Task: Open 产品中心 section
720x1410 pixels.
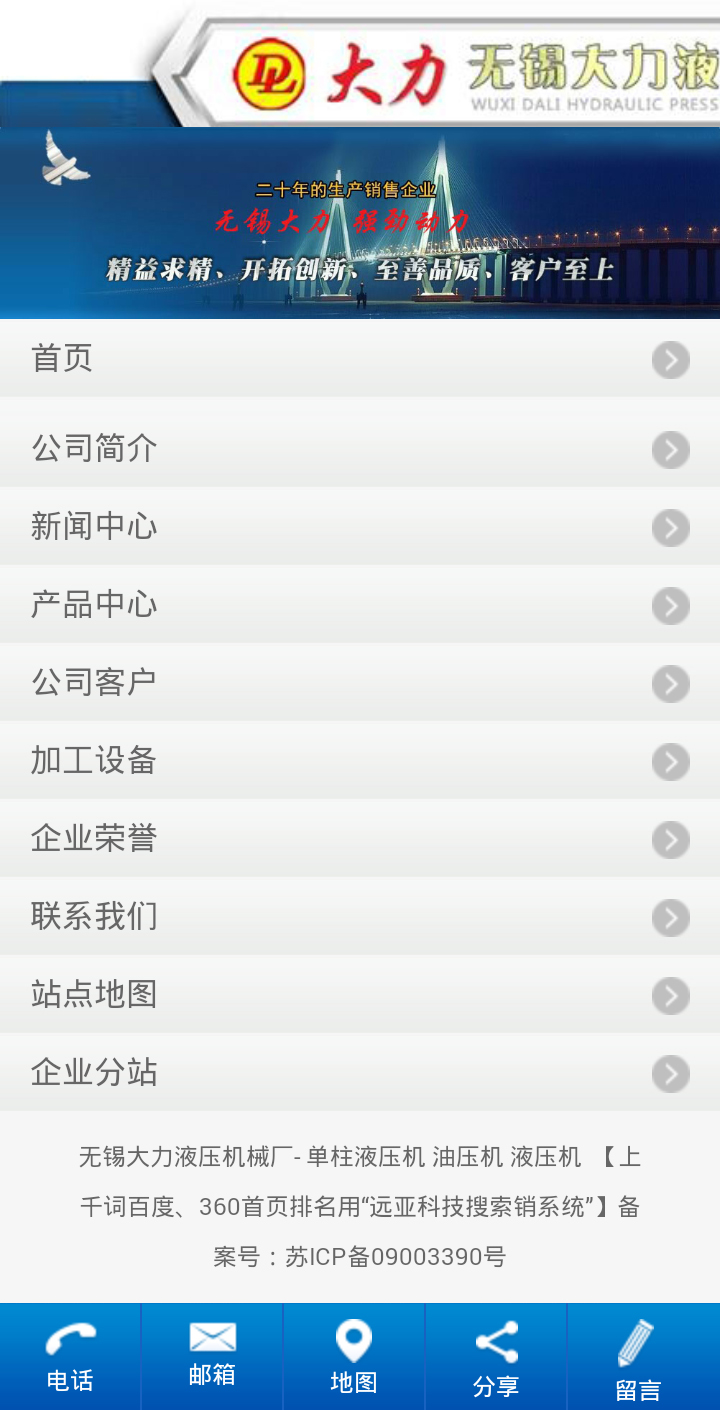Action: coord(360,604)
